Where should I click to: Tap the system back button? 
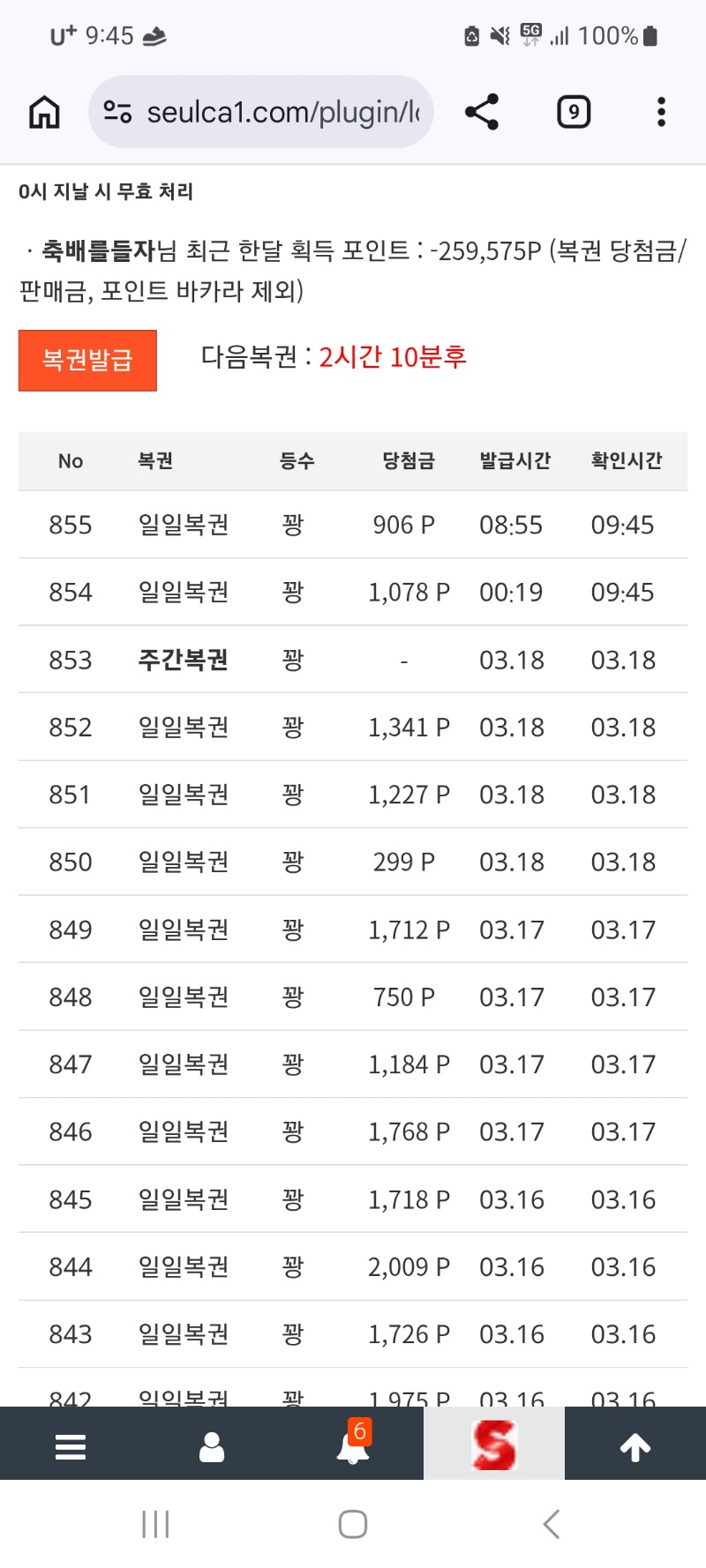552,1524
